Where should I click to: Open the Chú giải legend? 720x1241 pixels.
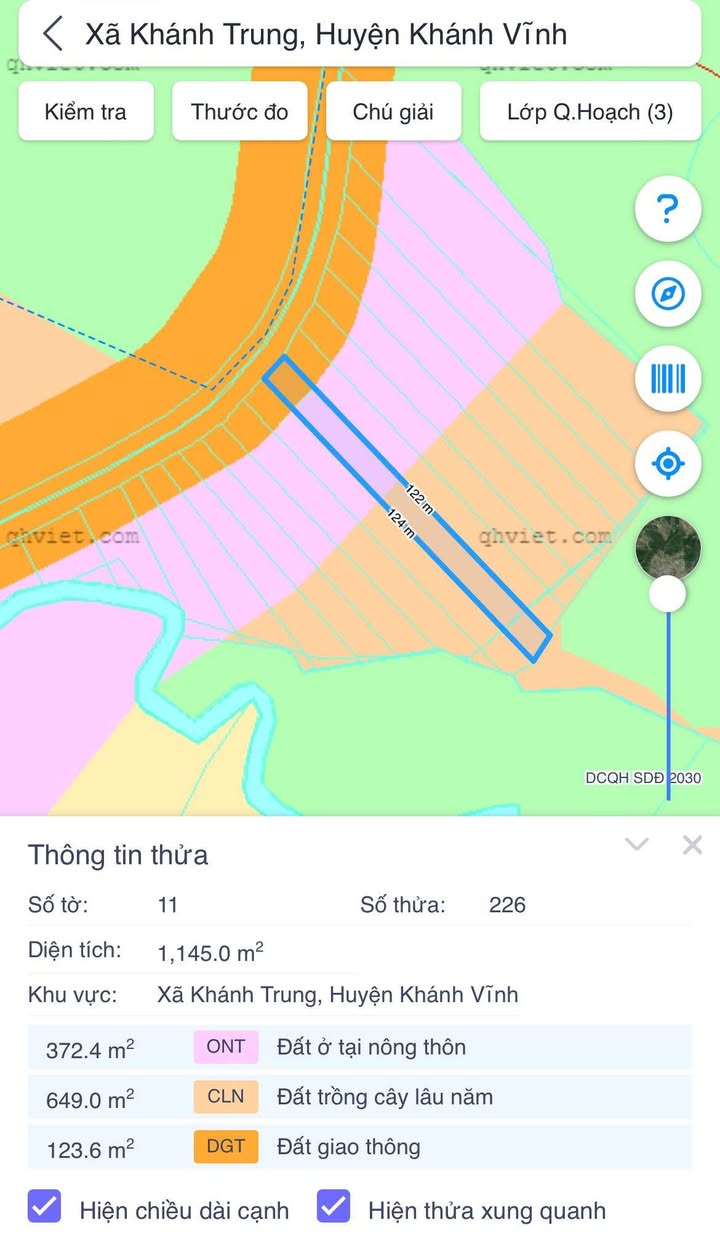pos(393,111)
